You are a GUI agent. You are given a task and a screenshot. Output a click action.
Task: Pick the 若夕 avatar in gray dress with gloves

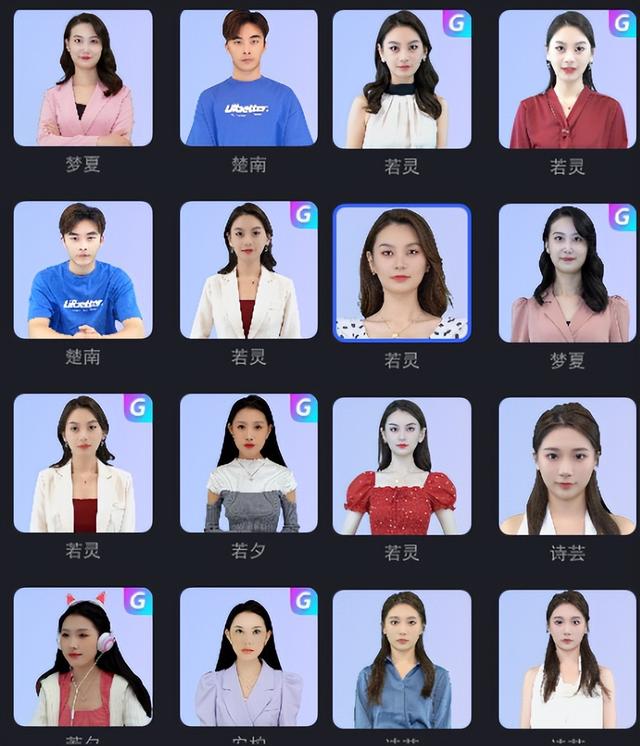coord(249,464)
